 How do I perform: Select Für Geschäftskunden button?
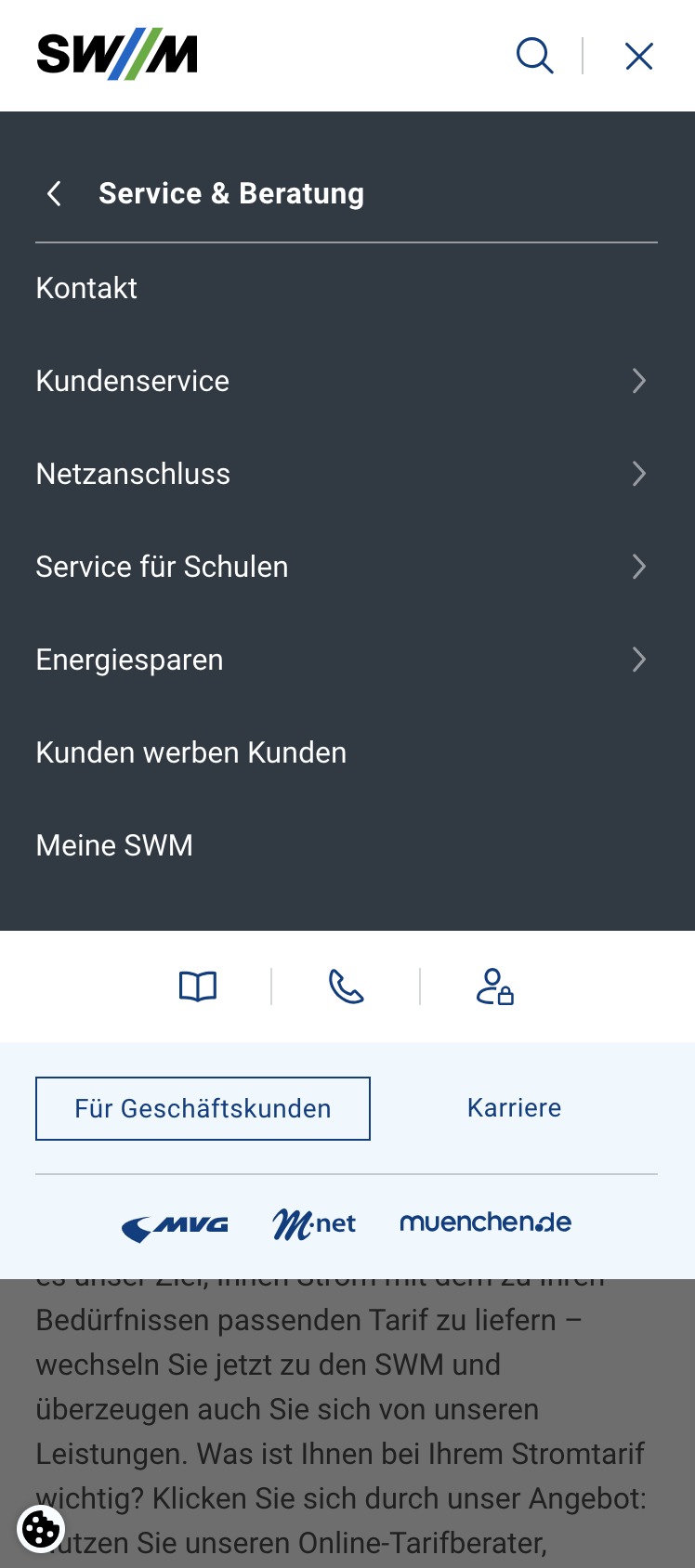(x=203, y=1108)
